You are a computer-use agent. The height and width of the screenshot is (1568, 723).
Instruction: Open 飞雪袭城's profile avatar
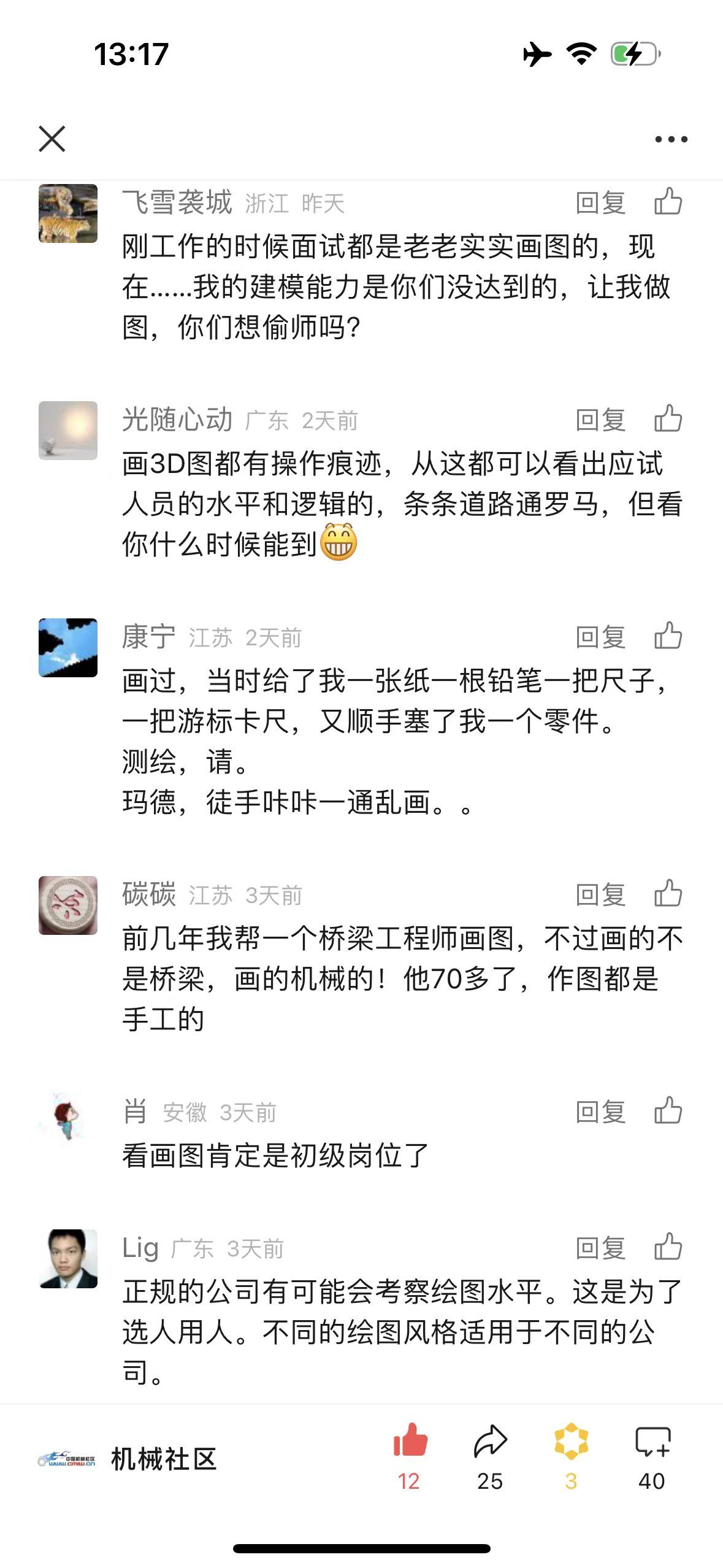(68, 213)
